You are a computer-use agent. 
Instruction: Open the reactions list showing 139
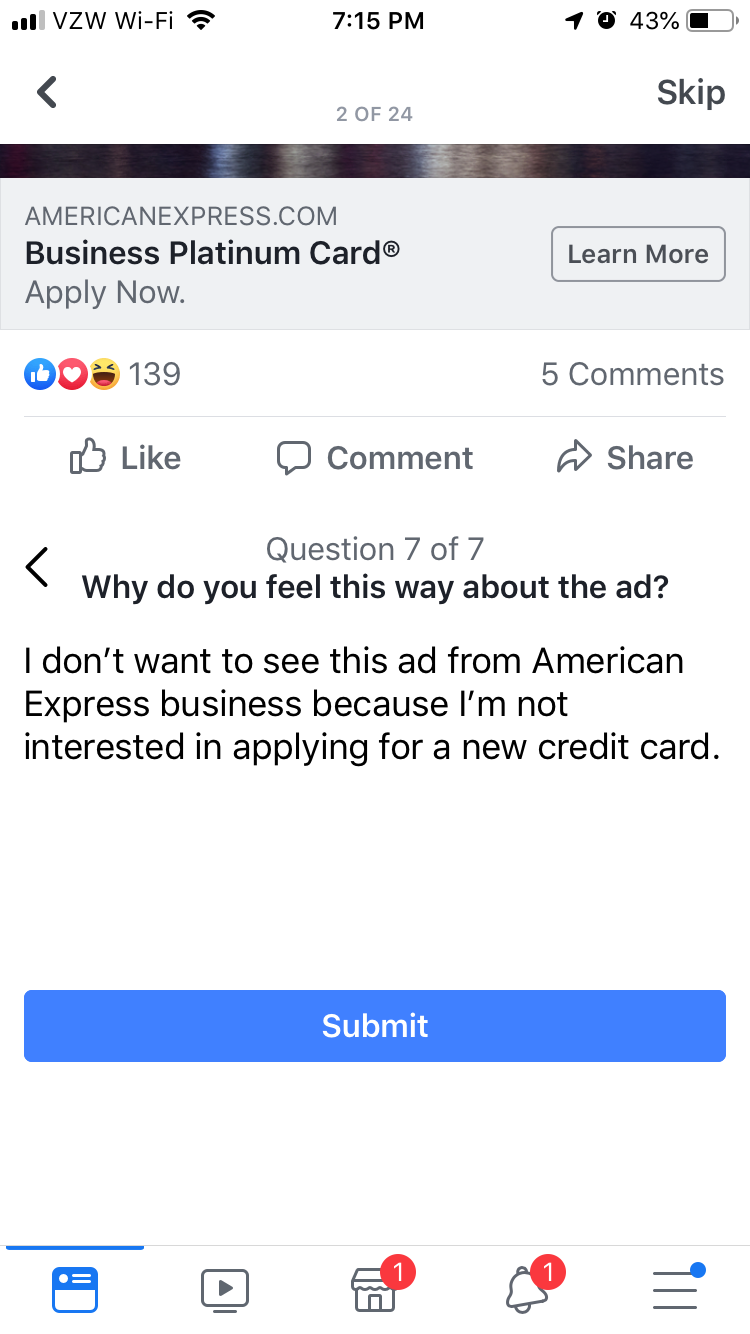(x=102, y=374)
